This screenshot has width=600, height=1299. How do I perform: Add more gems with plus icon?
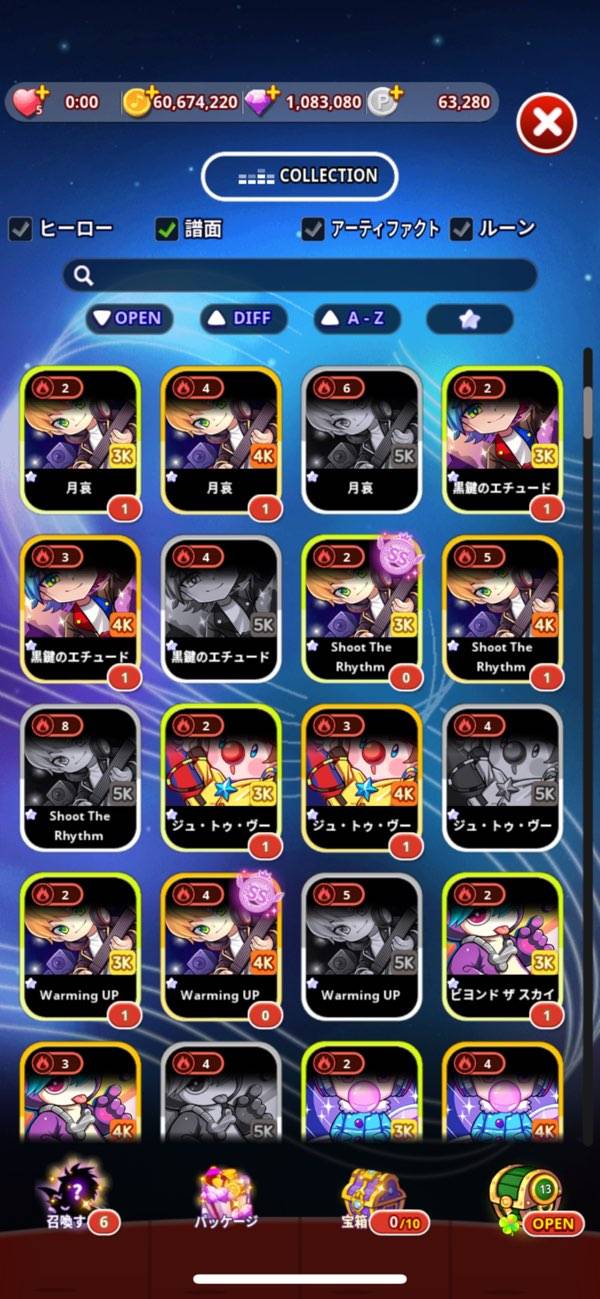click(273, 92)
